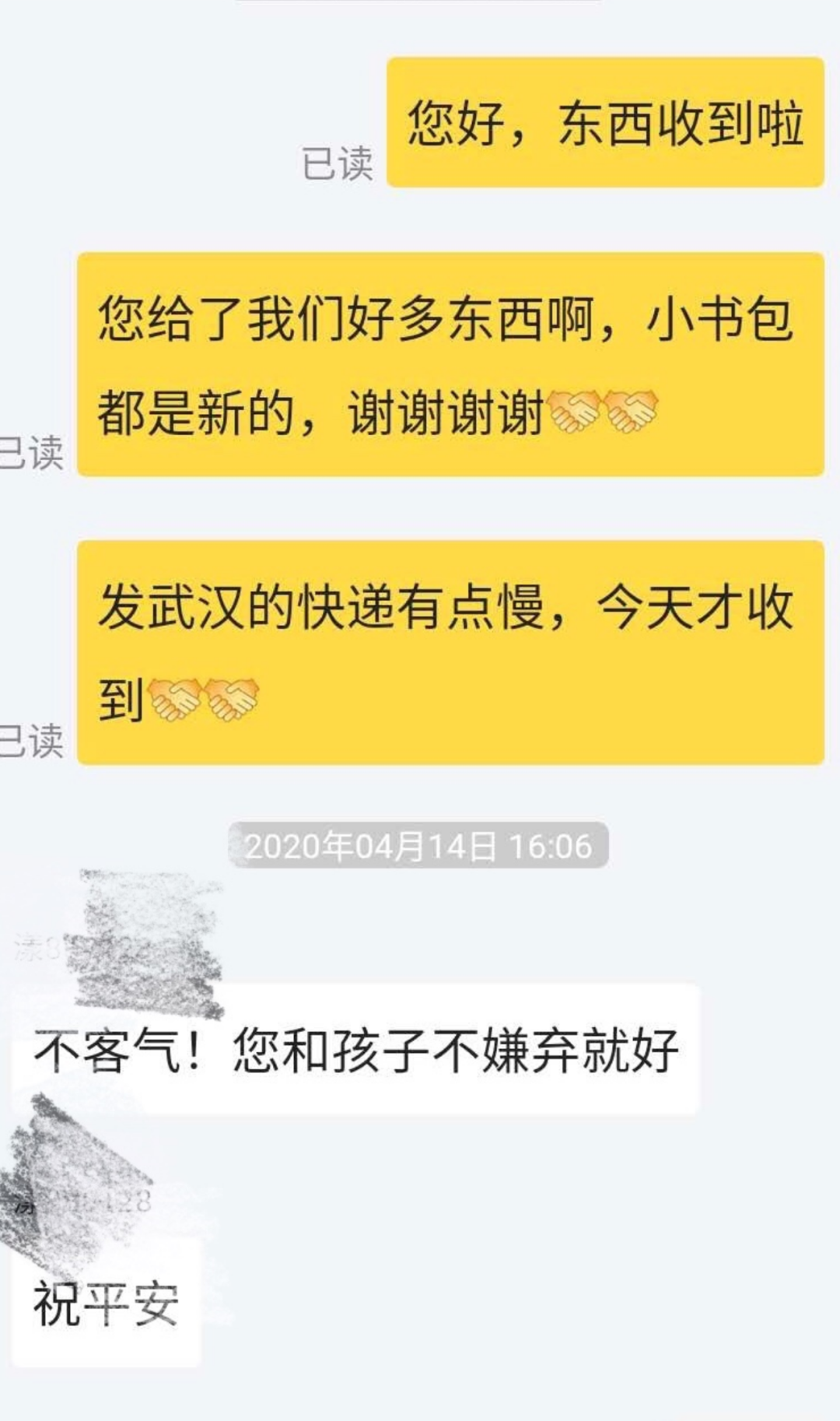840x1421 pixels.
Task: Click the second handshake emoji after 收到
Action: 231,698
